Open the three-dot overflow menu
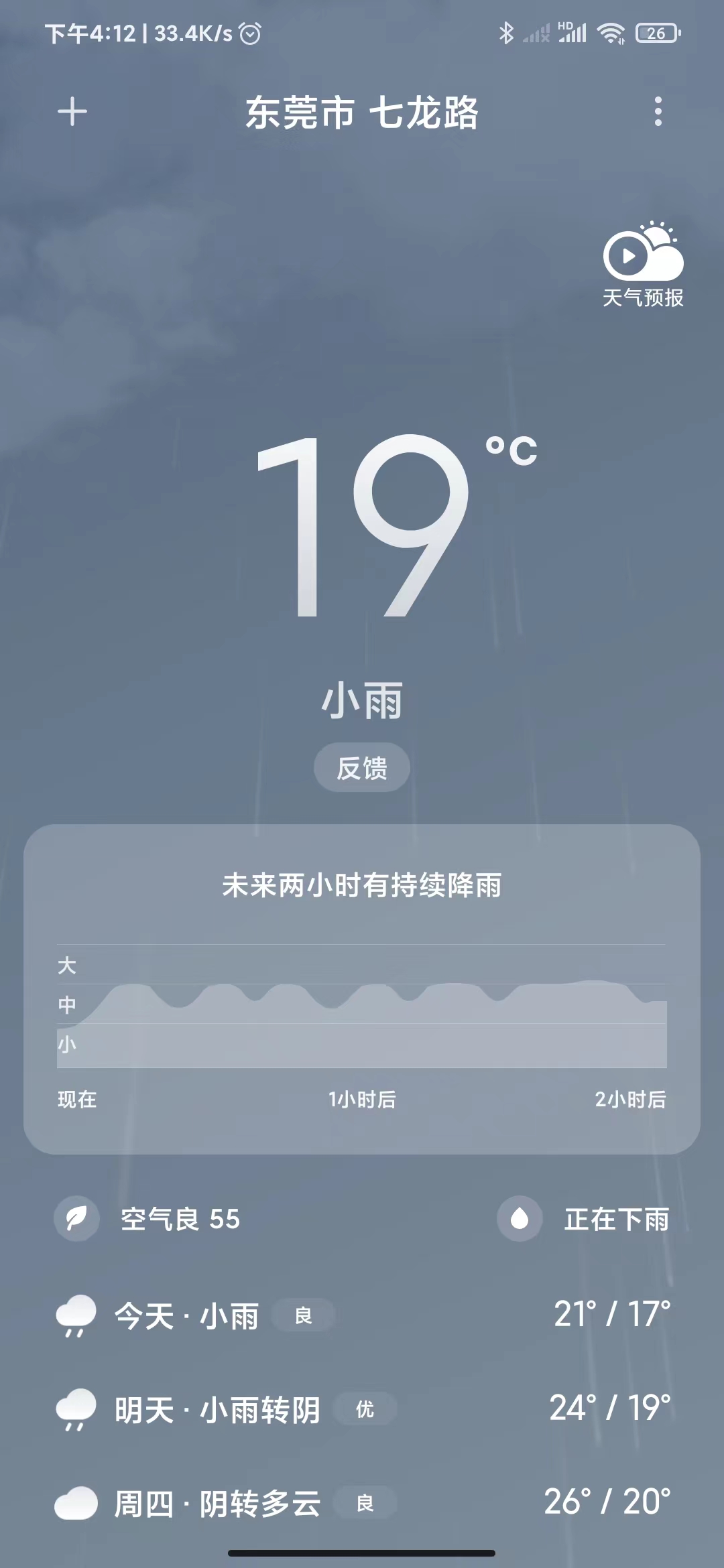 (658, 111)
